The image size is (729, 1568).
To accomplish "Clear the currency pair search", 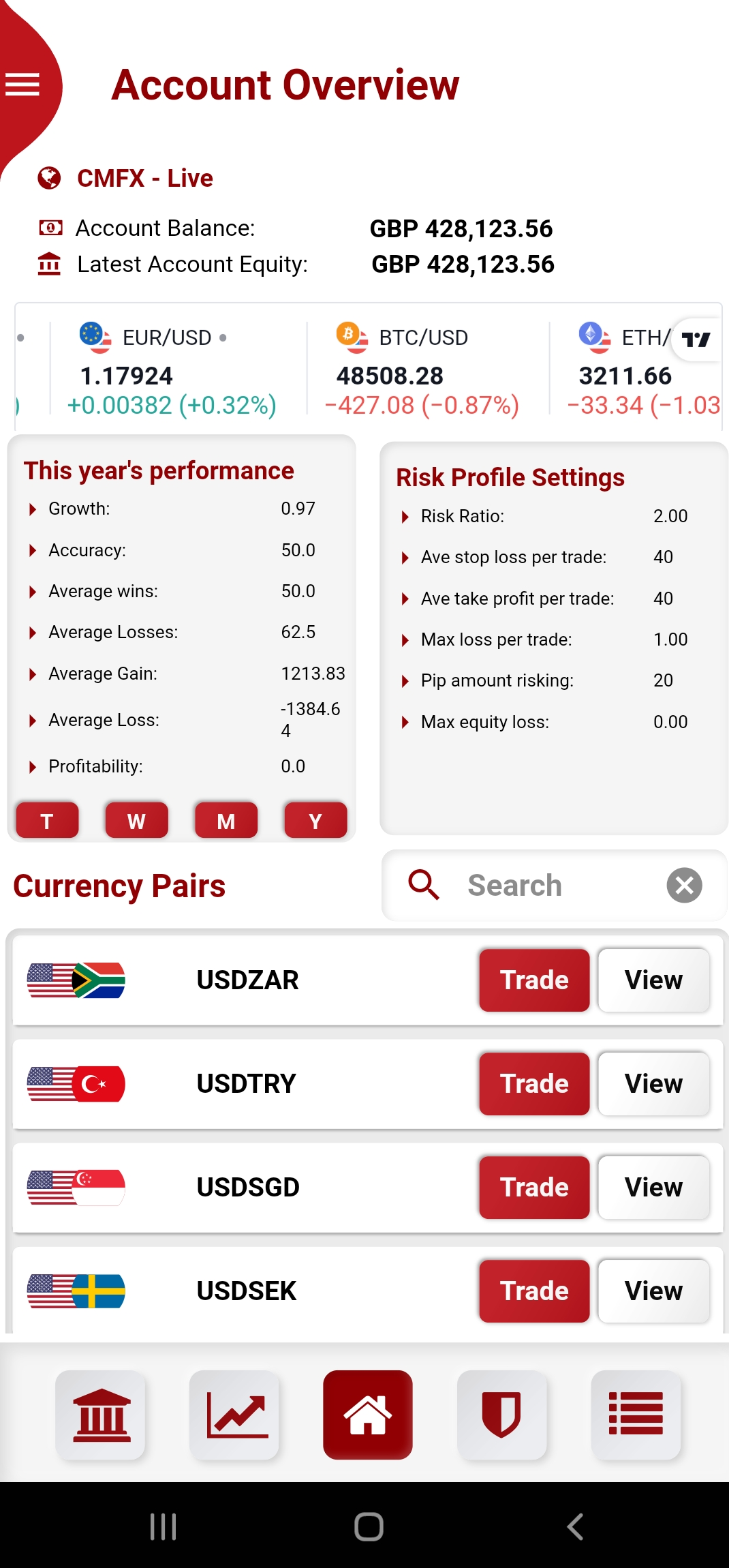I will point(684,886).
